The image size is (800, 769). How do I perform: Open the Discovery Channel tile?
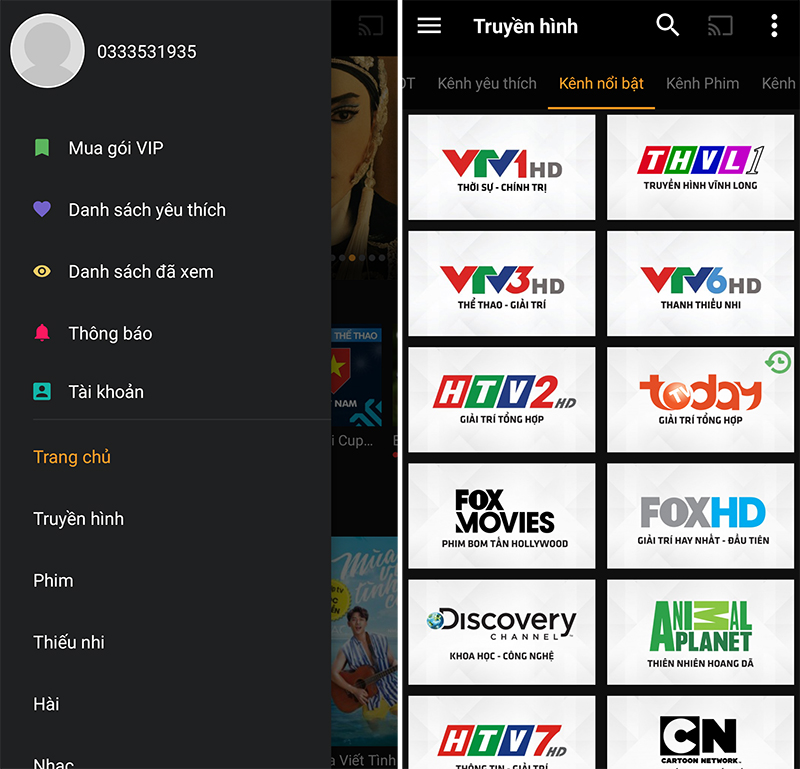[502, 632]
